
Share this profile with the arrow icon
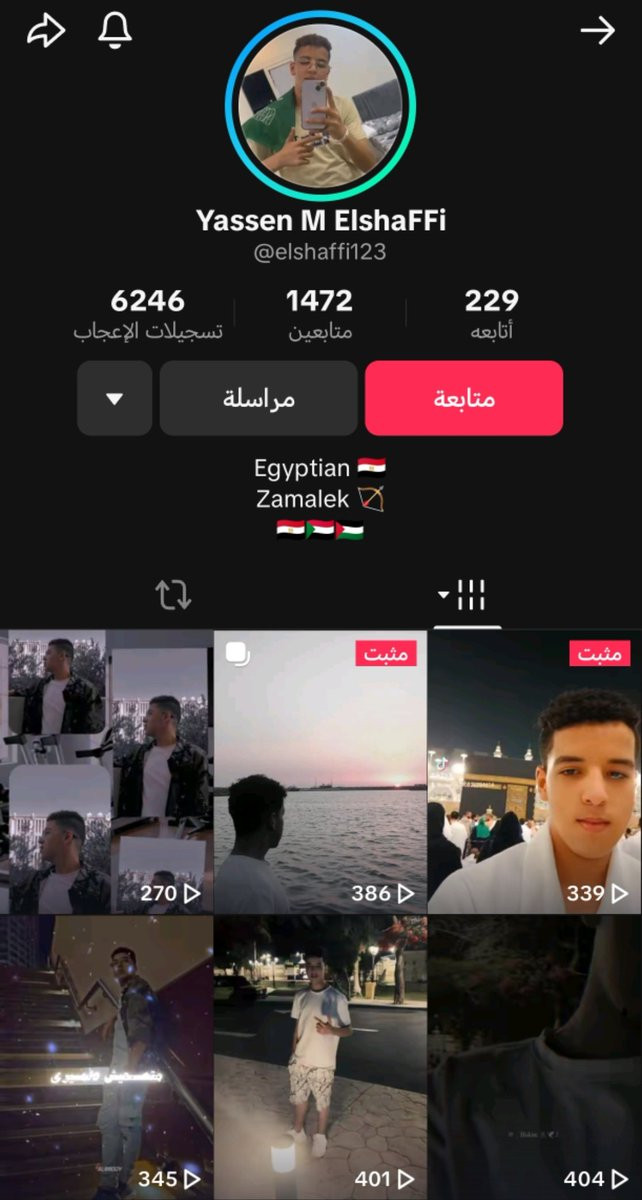[44, 32]
